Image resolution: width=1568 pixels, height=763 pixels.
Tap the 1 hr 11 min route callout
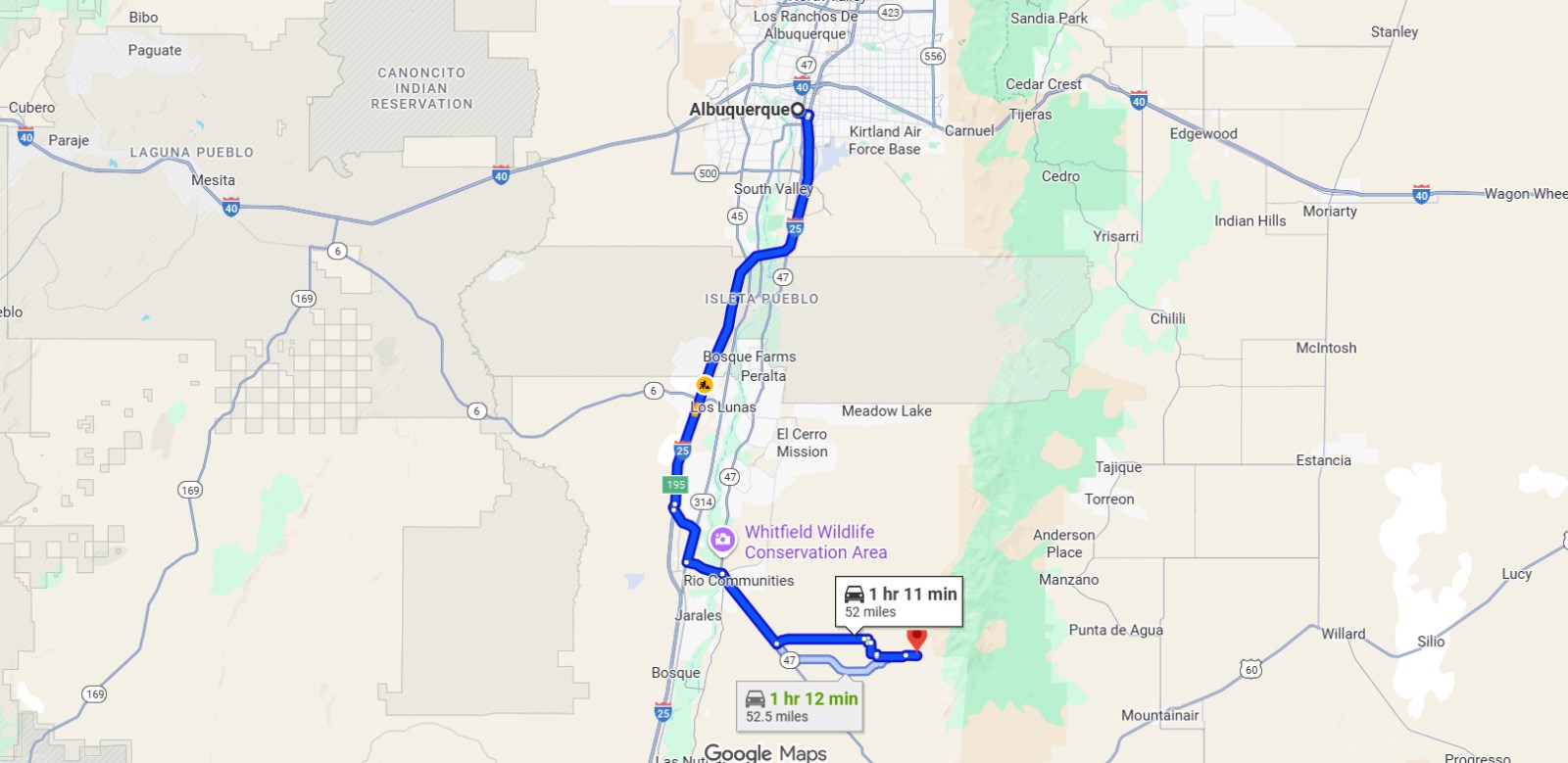point(899,601)
